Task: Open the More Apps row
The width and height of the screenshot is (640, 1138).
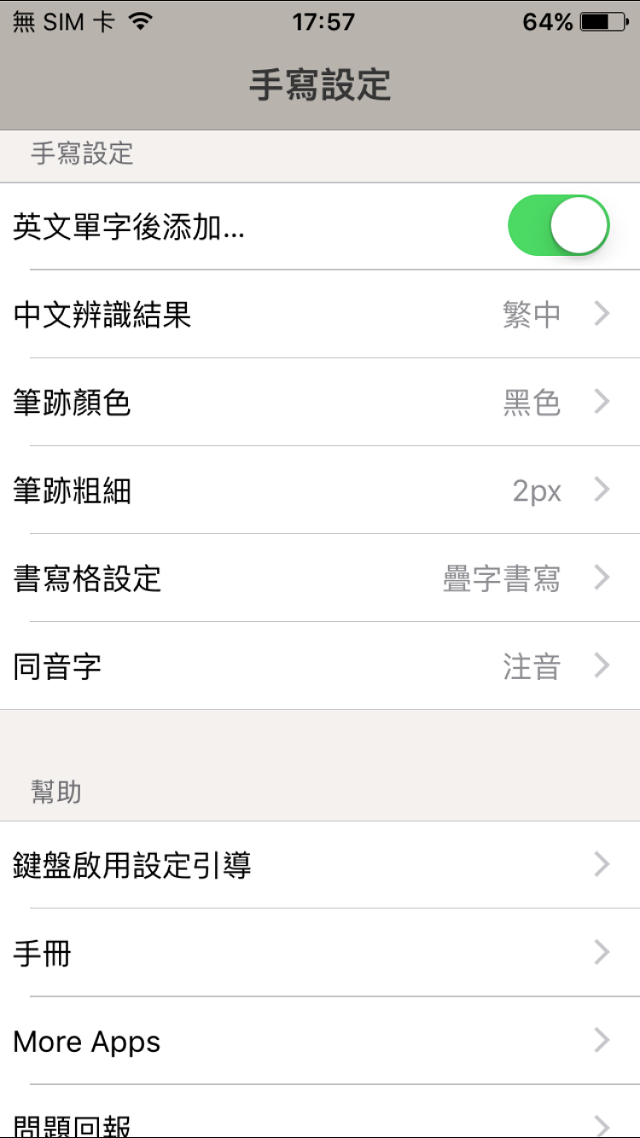Action: pyautogui.click(x=320, y=1041)
